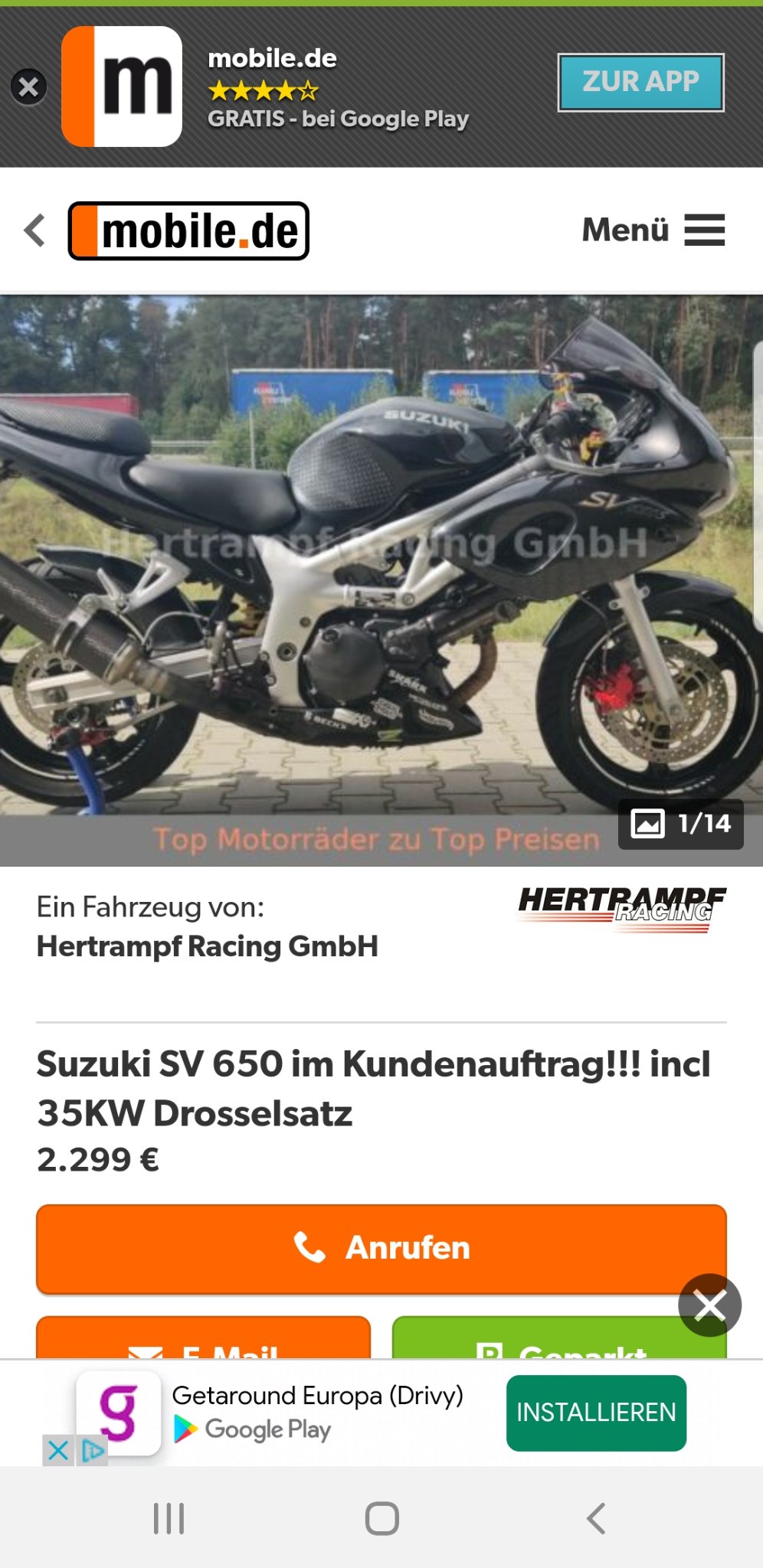Call the dealer via Anrufen
The width and height of the screenshot is (763, 1568).
pyautogui.click(x=381, y=1248)
